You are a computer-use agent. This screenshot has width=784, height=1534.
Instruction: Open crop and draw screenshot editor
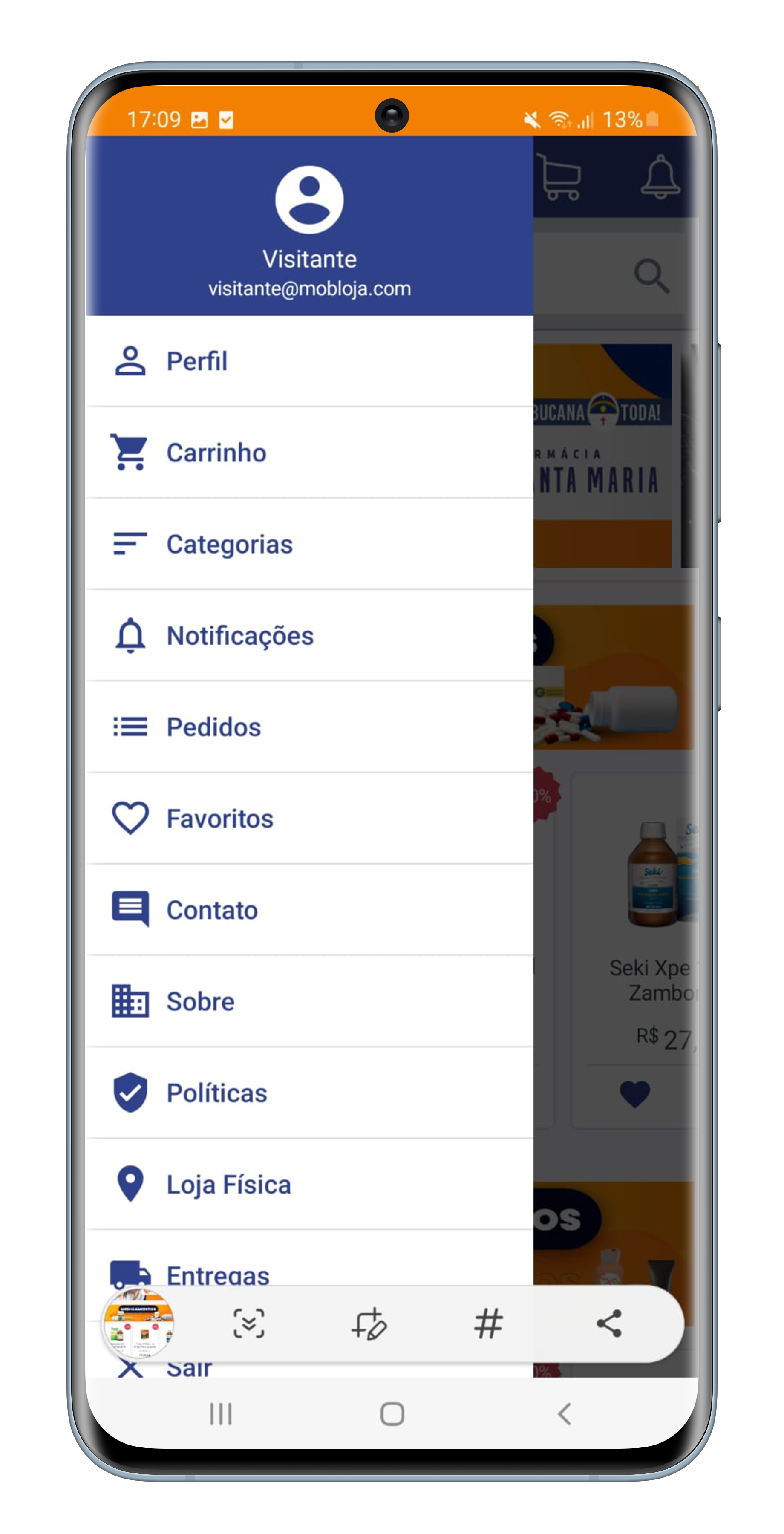369,1323
